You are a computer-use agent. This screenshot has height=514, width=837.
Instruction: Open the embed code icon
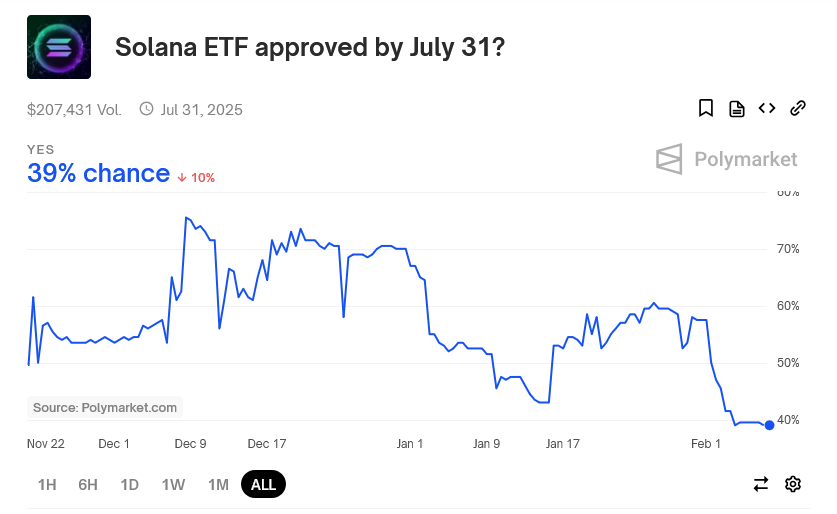click(x=767, y=109)
